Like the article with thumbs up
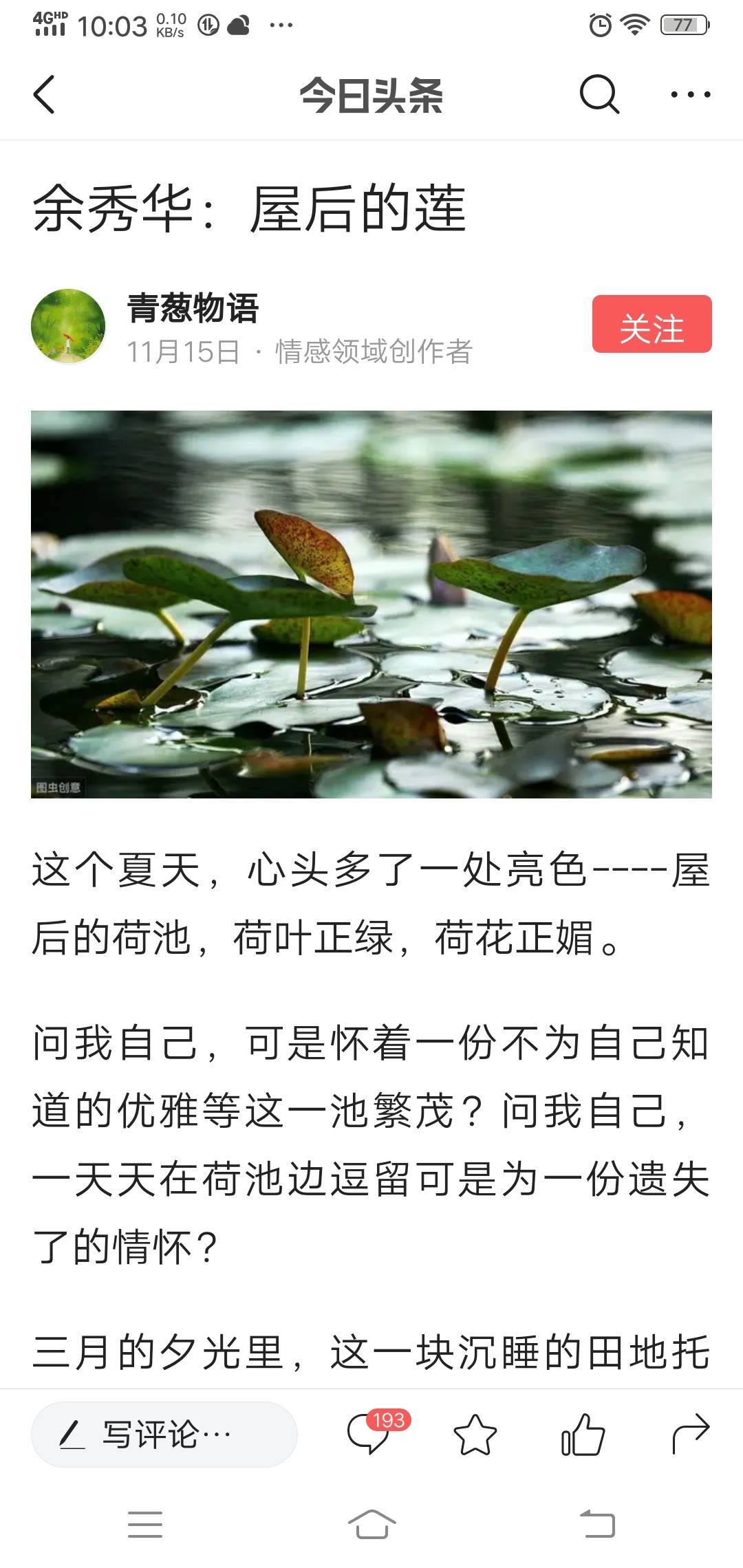 coord(582,1435)
